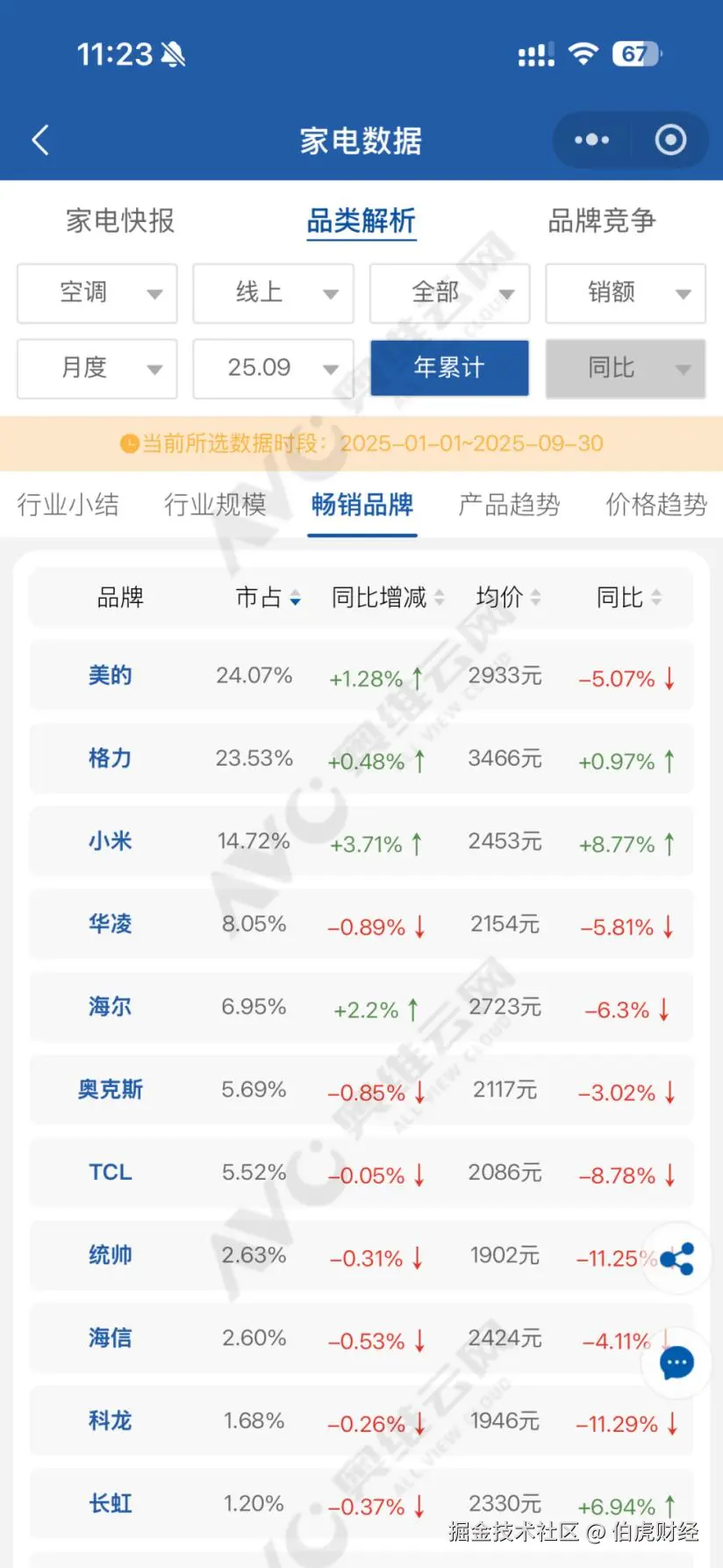Image resolution: width=723 pixels, height=1568 pixels.
Task: Open the floating chat support bubble
Action: (x=676, y=1363)
